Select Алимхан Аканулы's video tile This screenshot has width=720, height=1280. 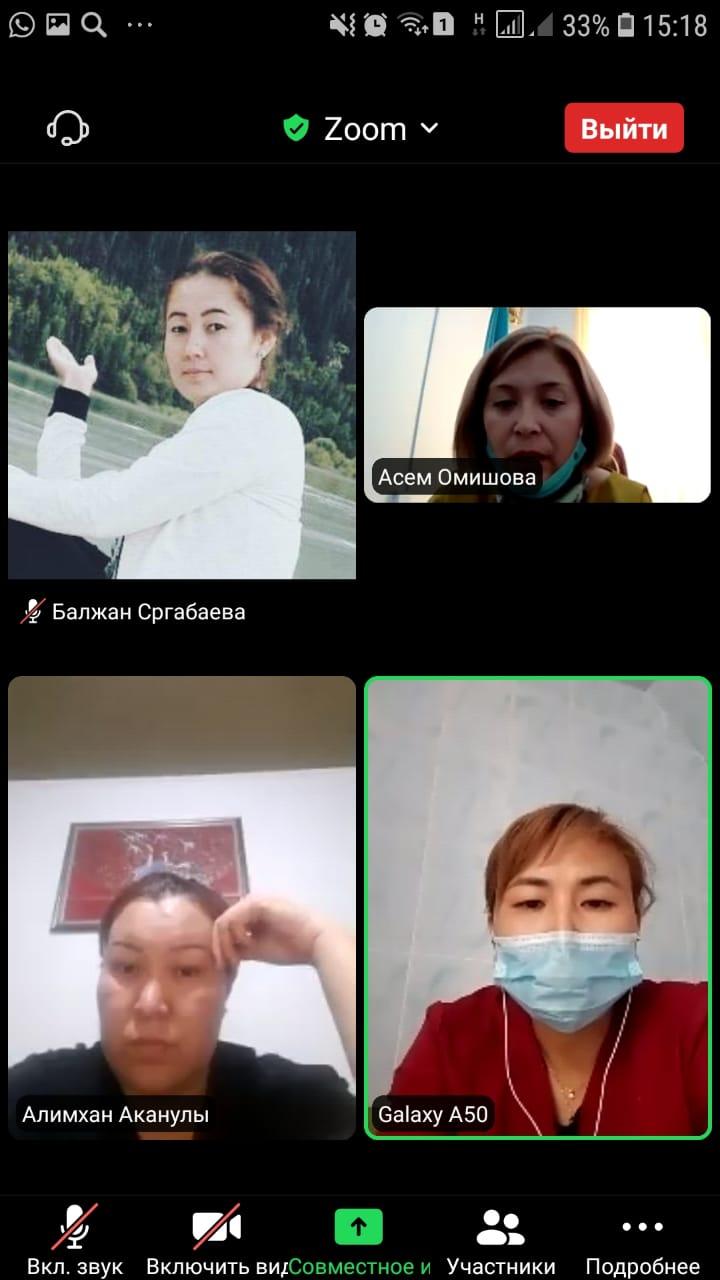coord(182,907)
